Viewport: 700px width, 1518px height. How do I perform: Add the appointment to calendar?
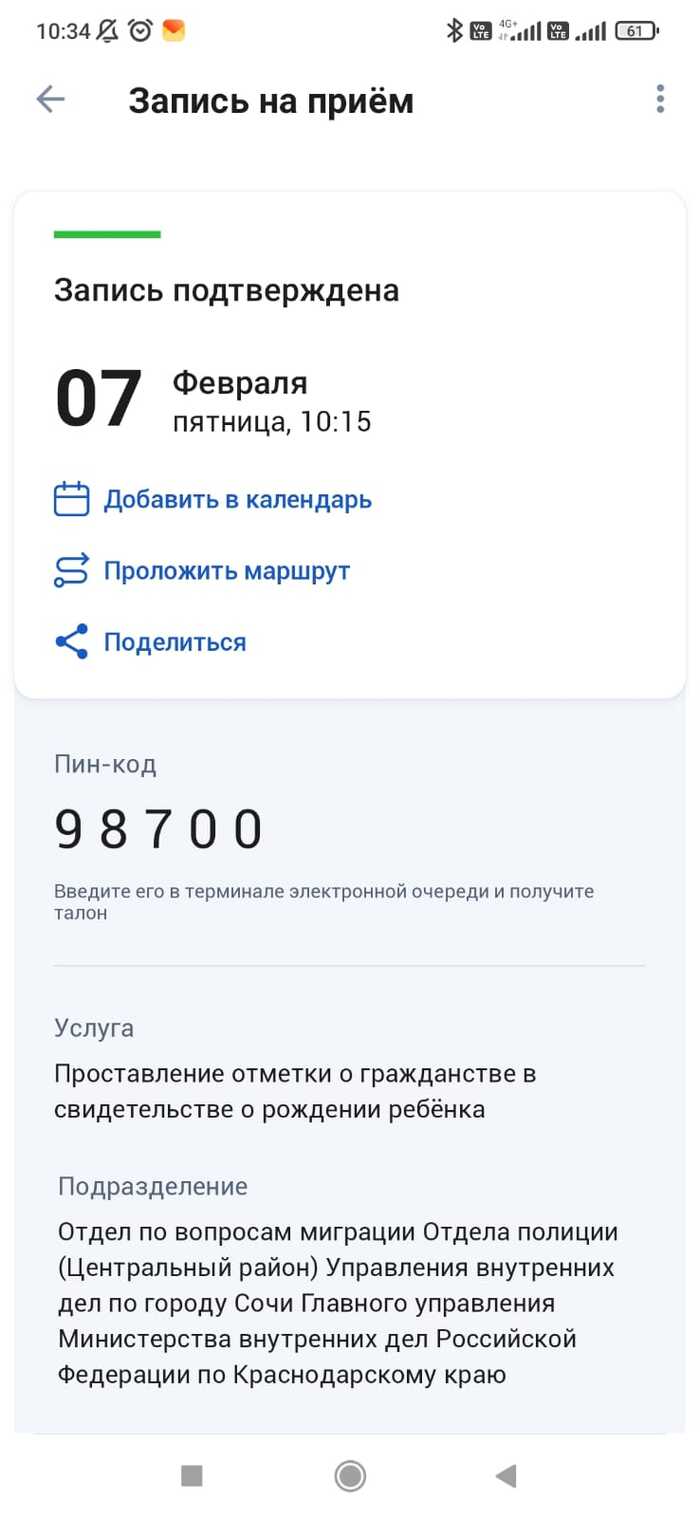coord(237,499)
